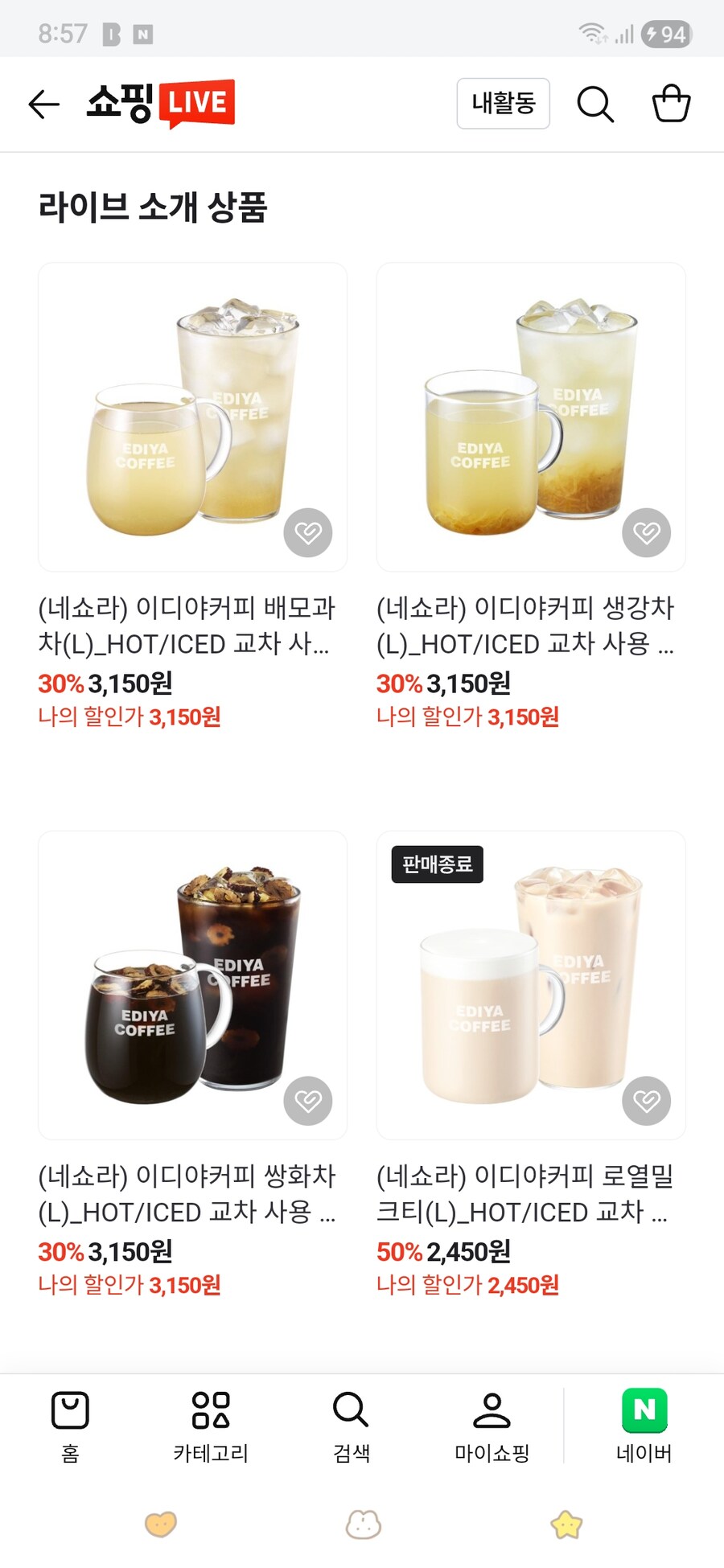
Task: Like the 쌍화차 ssanghwa tea product
Action: coord(309,1101)
